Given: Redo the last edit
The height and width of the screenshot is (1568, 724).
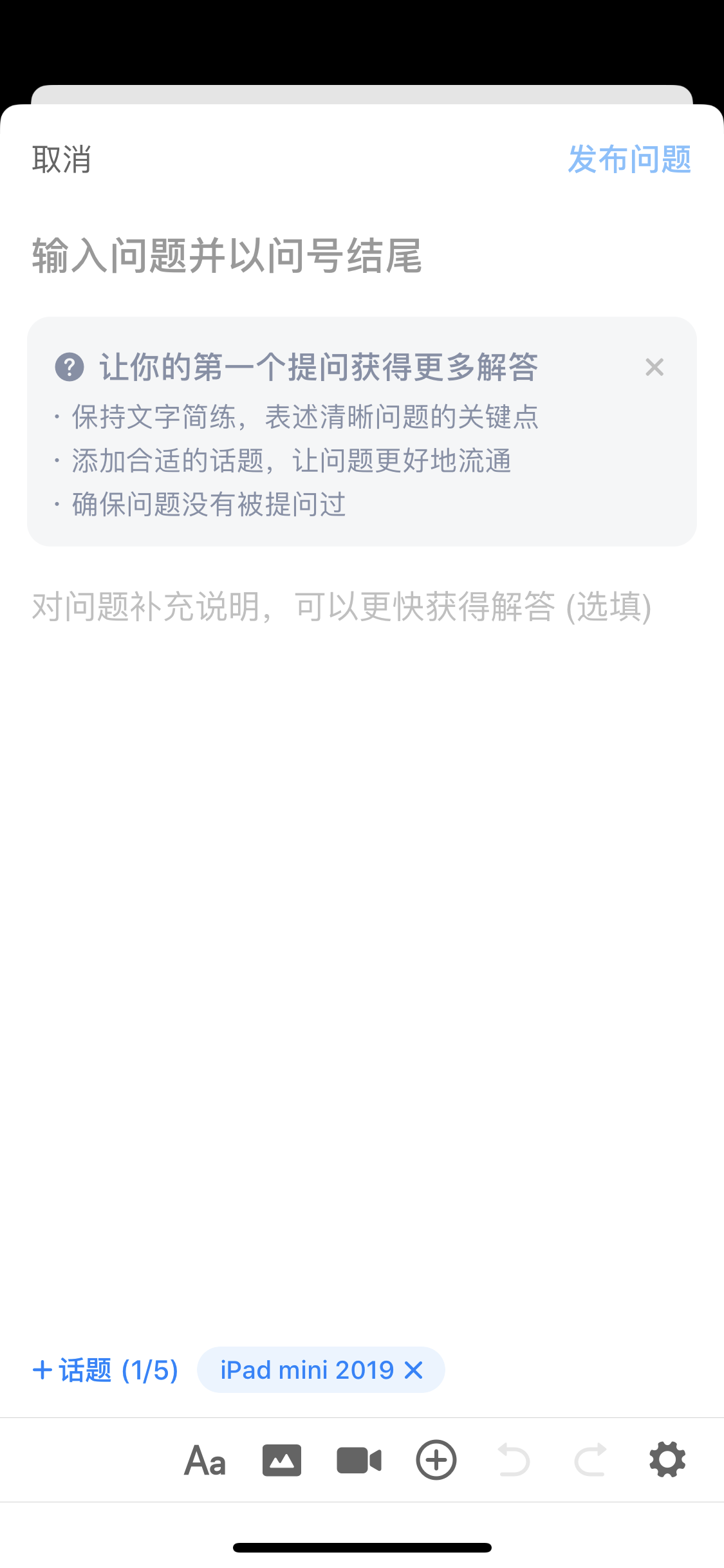Looking at the screenshot, I should point(591,1460).
